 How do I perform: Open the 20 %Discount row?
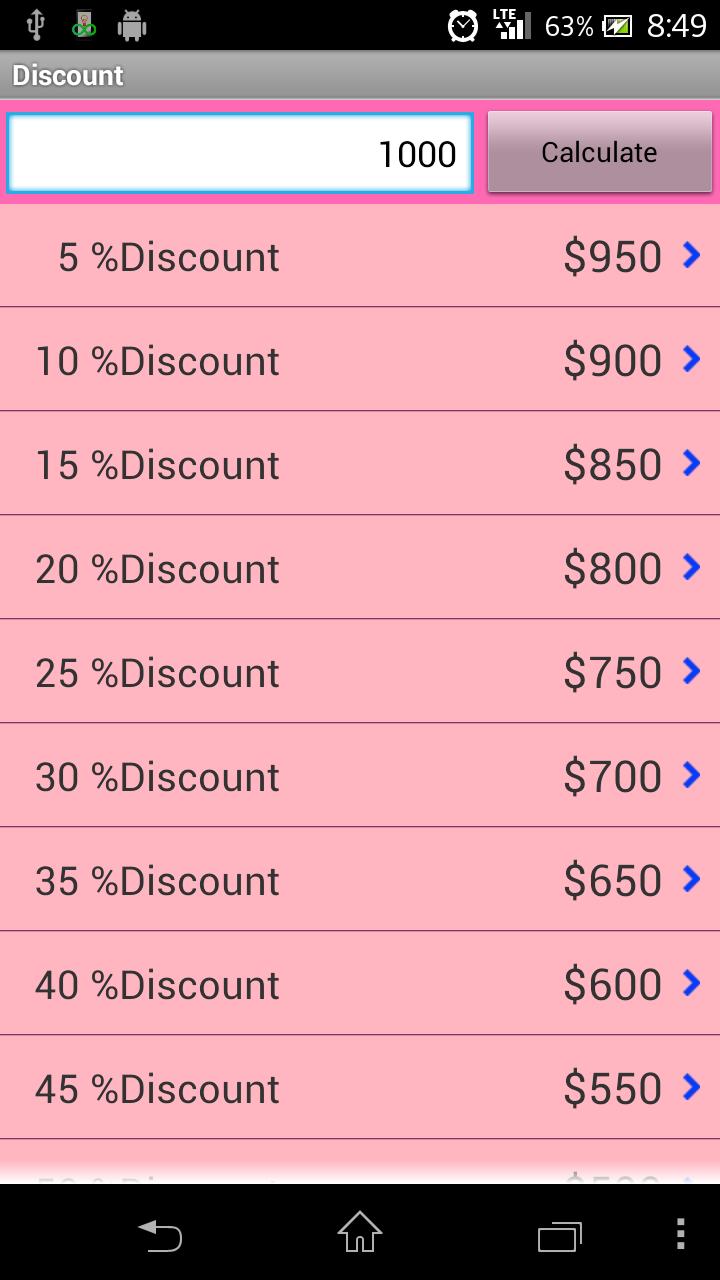[x=360, y=569]
